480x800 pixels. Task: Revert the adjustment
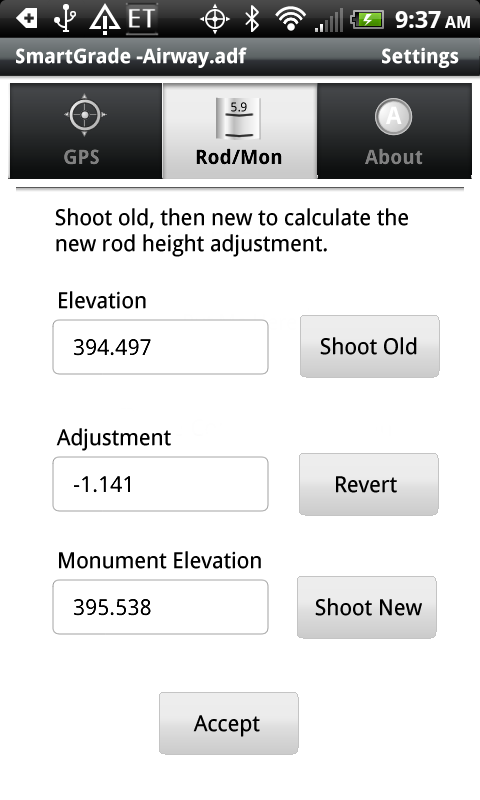368,484
